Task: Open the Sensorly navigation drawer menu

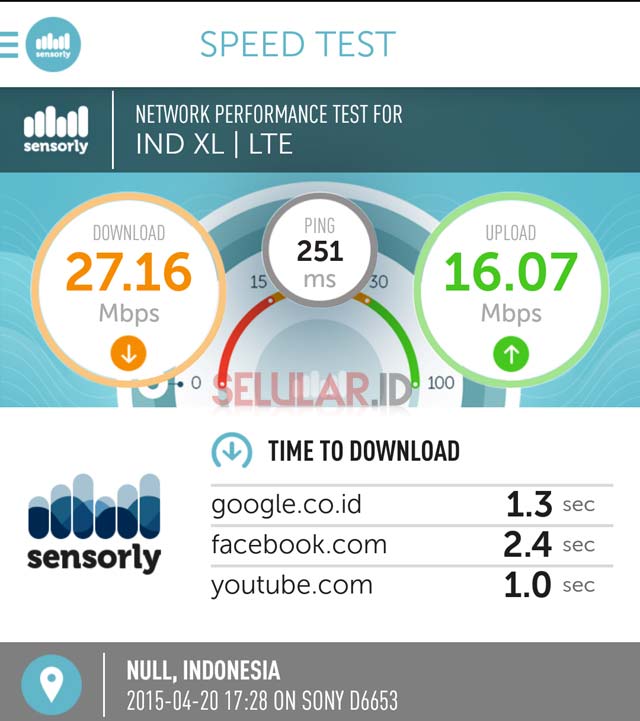Action: [10, 44]
